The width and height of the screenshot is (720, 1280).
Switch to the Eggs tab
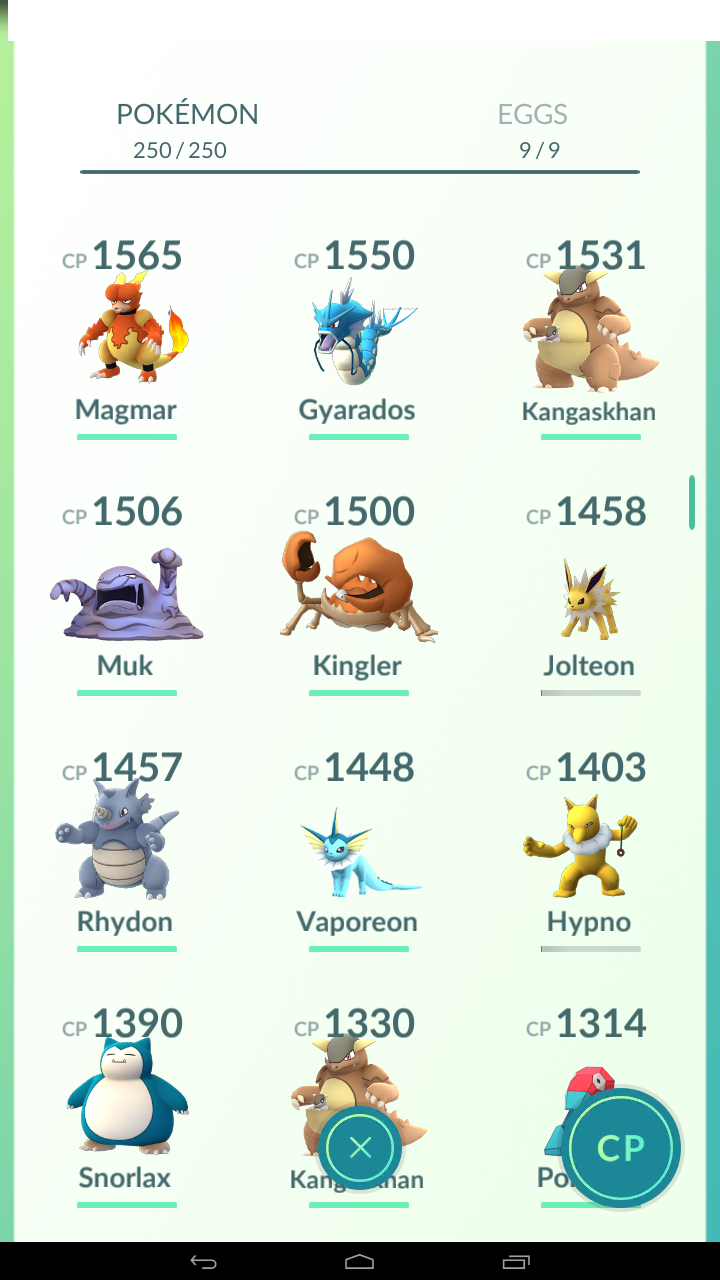[532, 130]
